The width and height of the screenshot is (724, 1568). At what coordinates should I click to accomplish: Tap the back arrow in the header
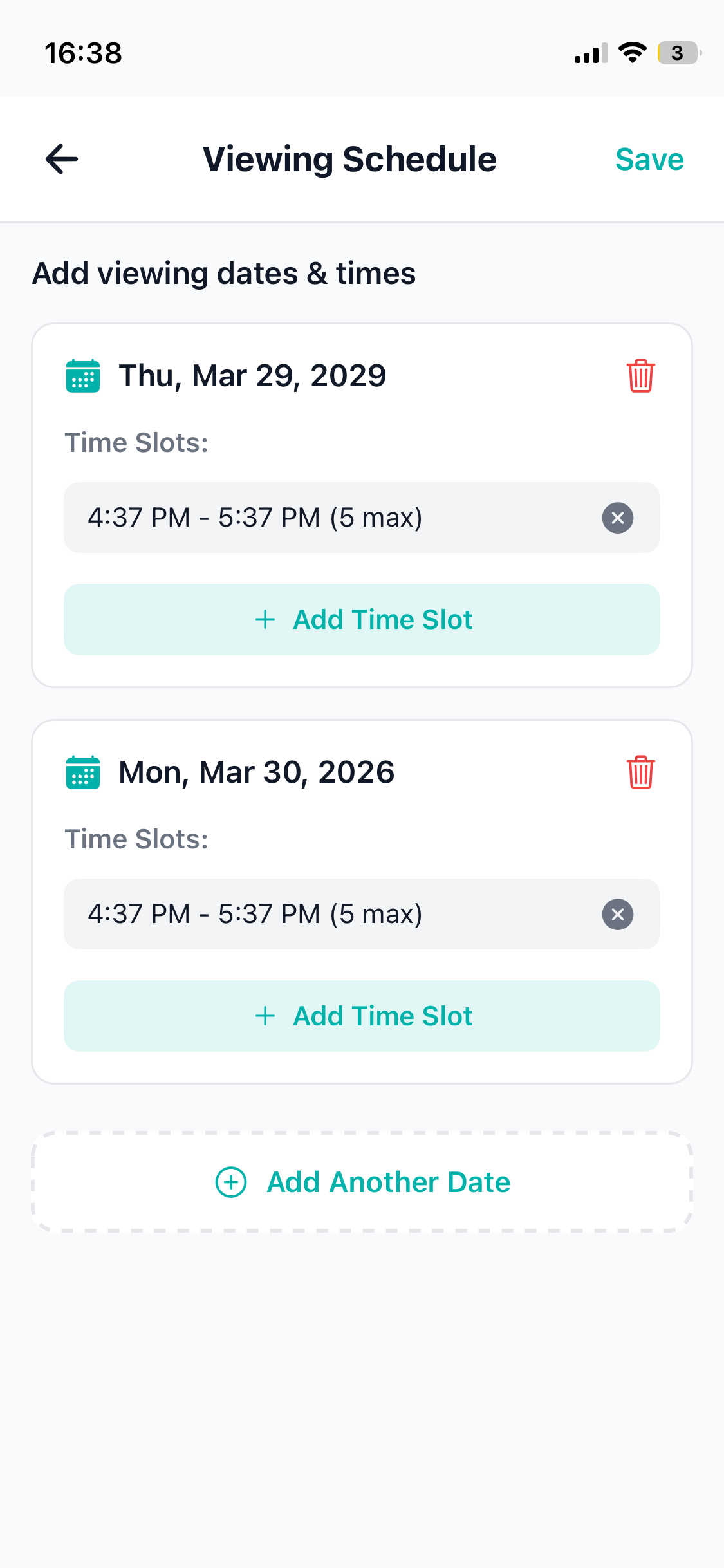[x=61, y=158]
